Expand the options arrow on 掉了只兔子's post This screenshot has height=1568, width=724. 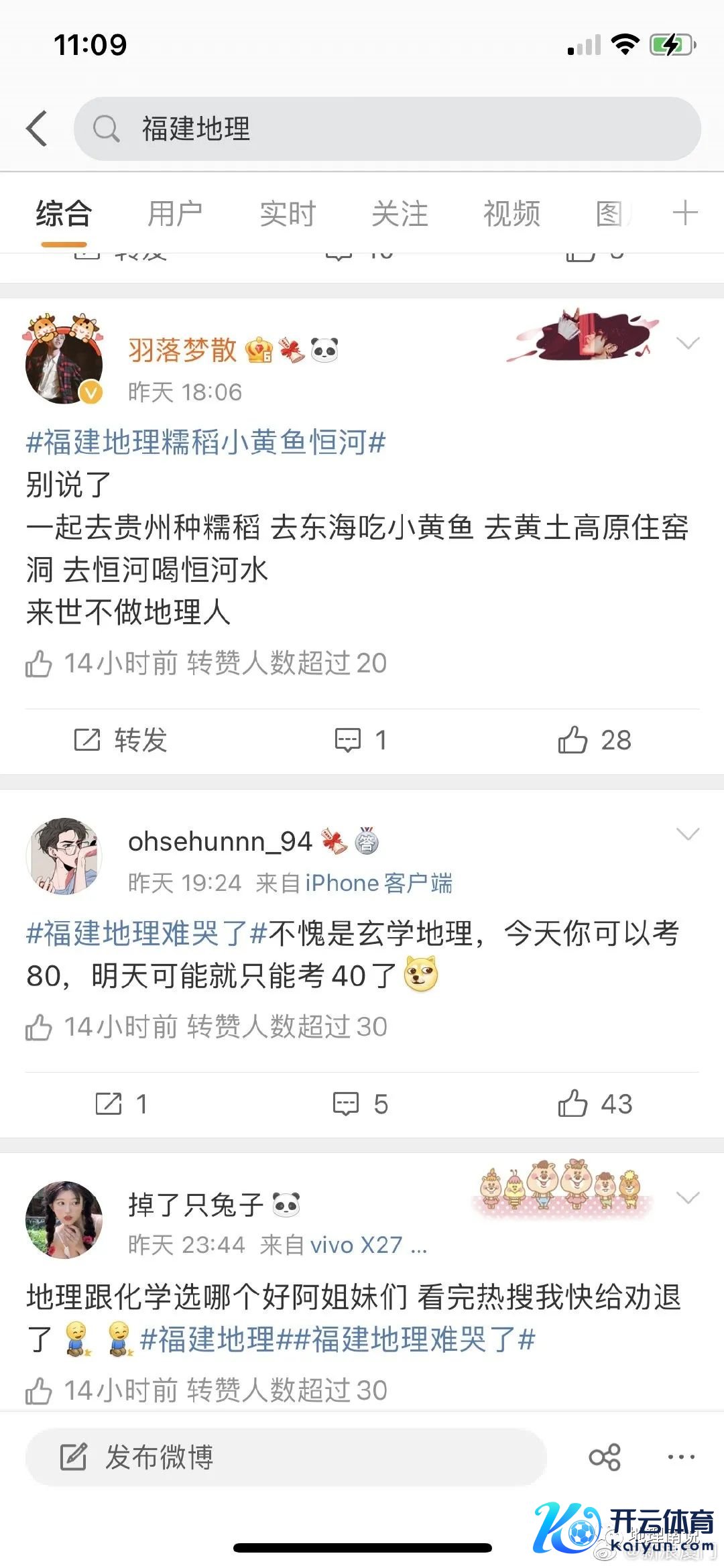pyautogui.click(x=688, y=1198)
